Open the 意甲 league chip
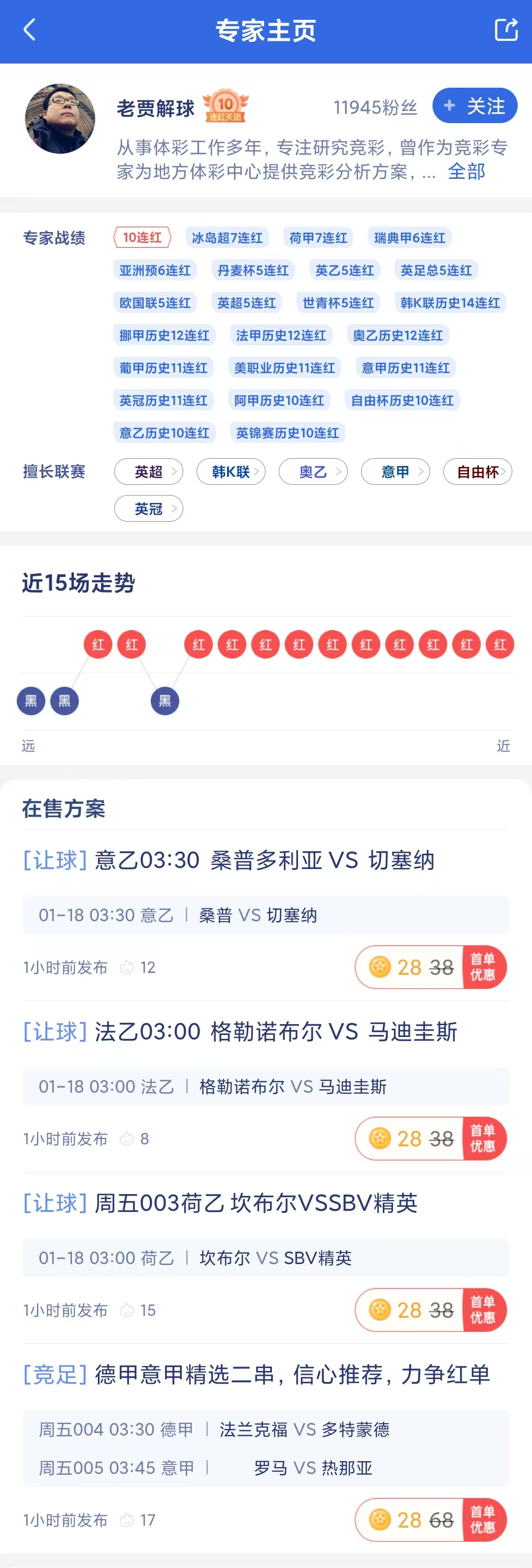 (395, 472)
